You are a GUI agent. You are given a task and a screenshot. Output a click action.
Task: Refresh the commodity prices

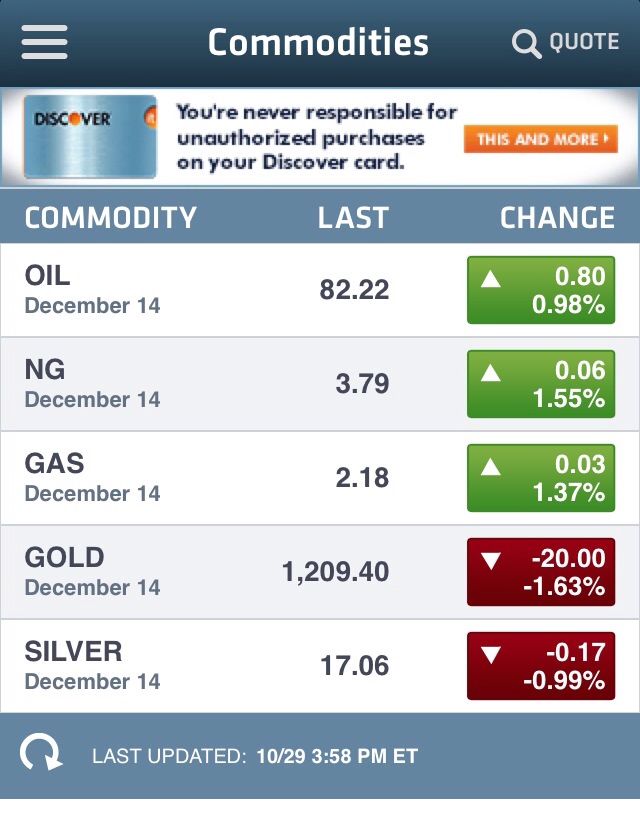(x=41, y=753)
